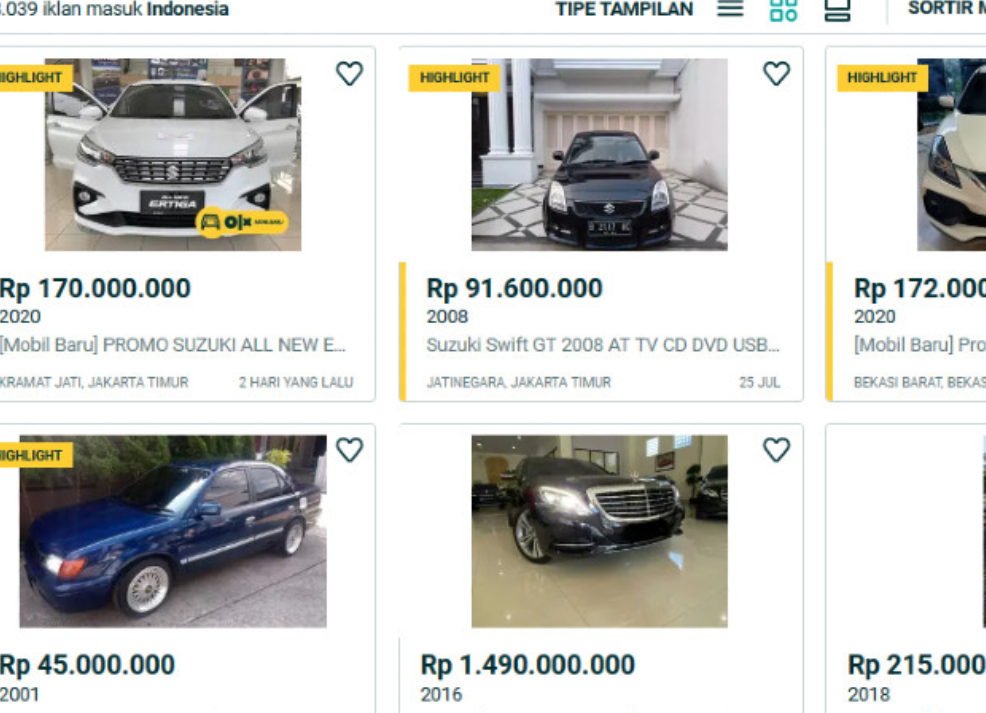Viewport: 986px width, 713px height.
Task: Favorite the Rp 170.000.000 Suzuki Ertiga ad
Action: tap(349, 73)
